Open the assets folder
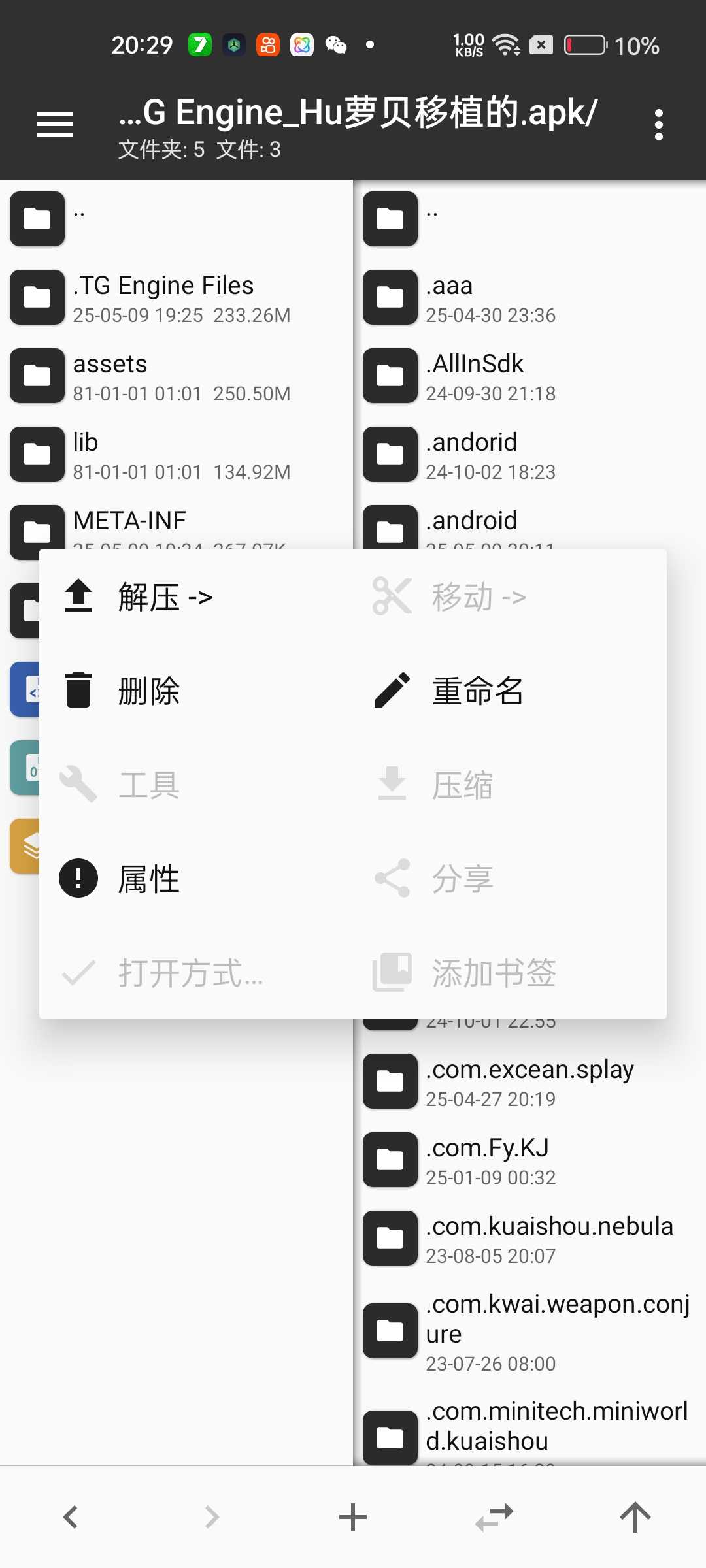This screenshot has width=706, height=1568. [163, 376]
